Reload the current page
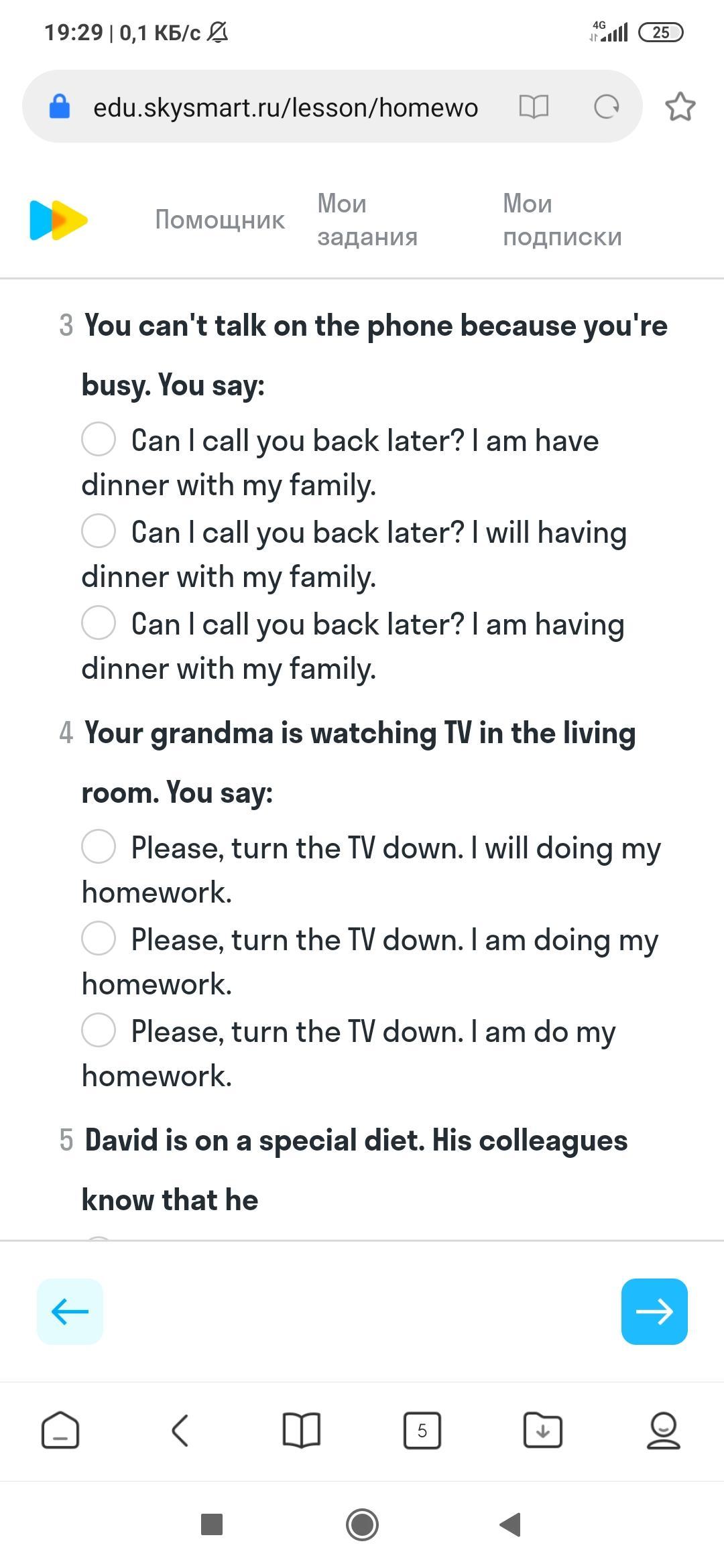The width and height of the screenshot is (724, 1568). point(606,107)
